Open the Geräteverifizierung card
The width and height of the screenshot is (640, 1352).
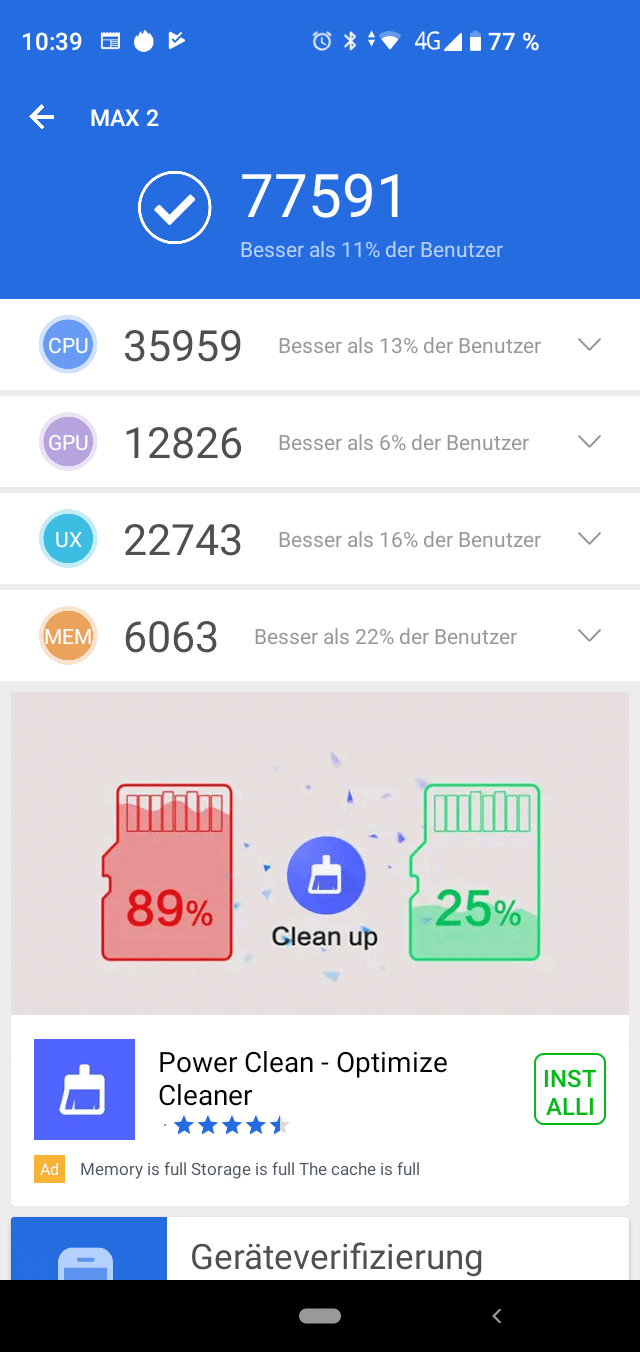point(320,1248)
